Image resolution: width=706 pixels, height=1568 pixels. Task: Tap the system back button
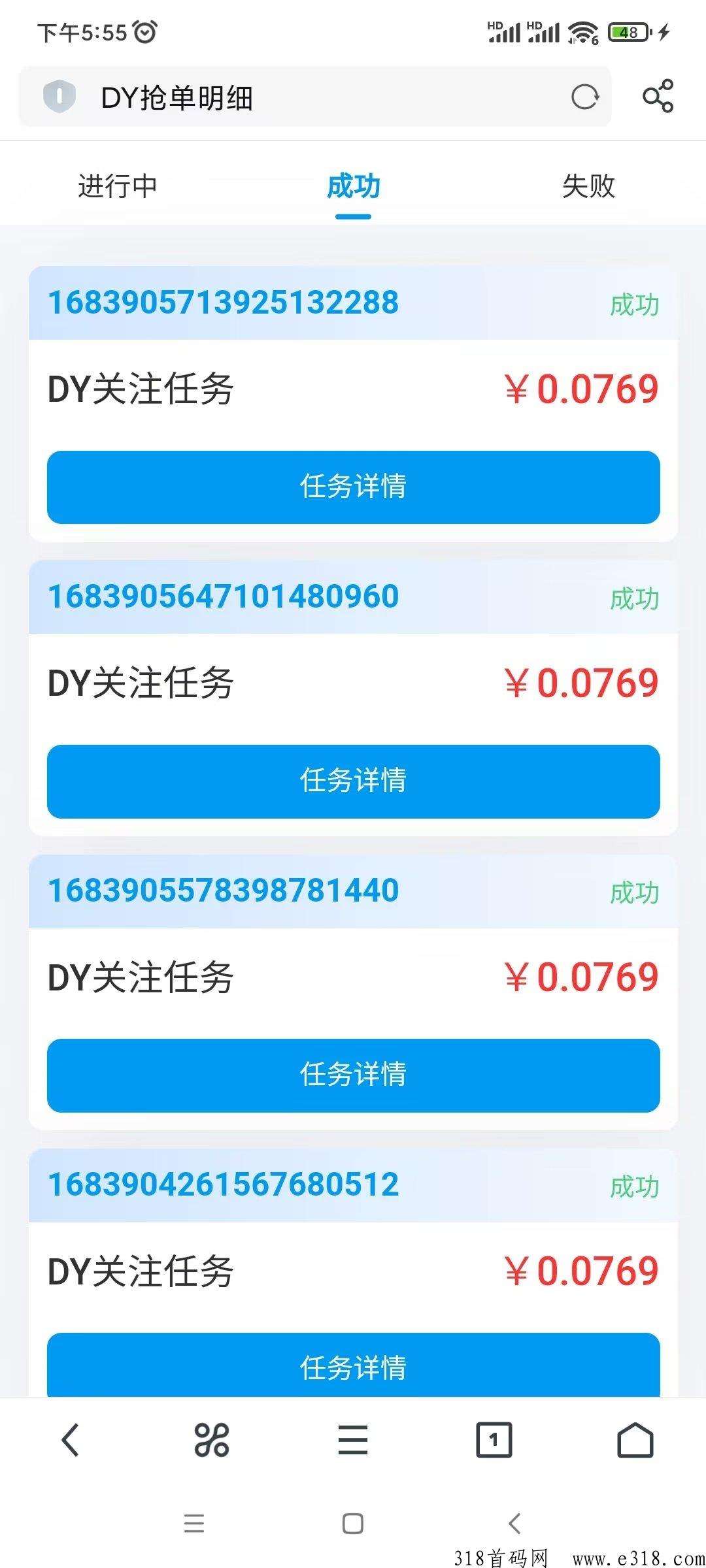pyautogui.click(x=514, y=1524)
